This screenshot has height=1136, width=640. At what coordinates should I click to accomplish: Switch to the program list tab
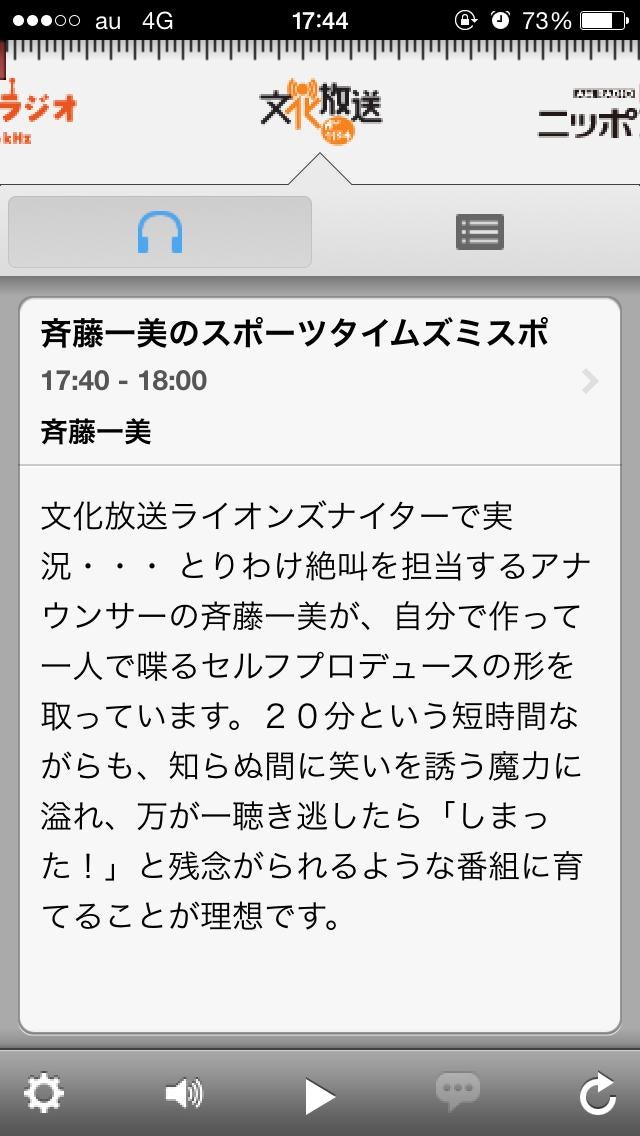[x=479, y=232]
